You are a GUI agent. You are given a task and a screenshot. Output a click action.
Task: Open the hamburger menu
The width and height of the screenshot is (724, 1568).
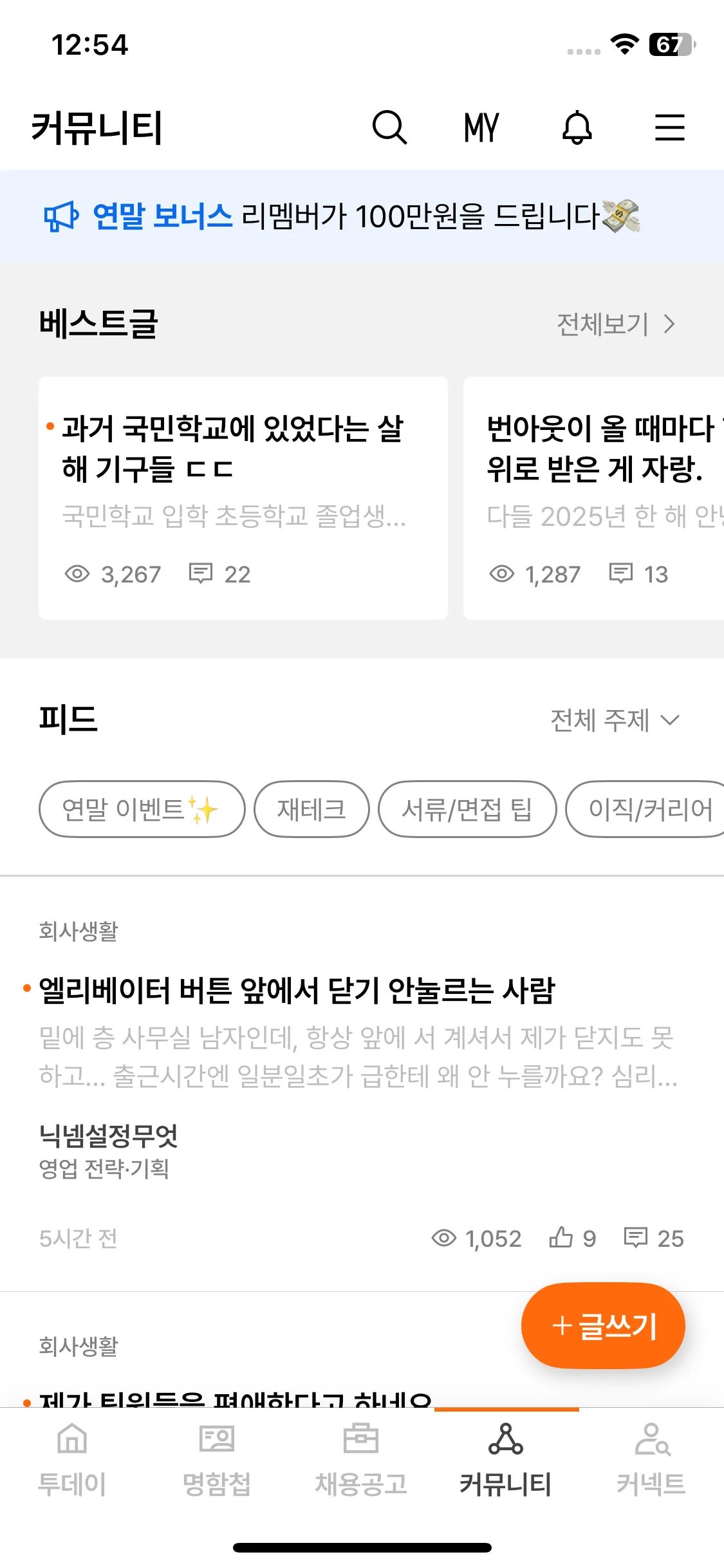669,127
